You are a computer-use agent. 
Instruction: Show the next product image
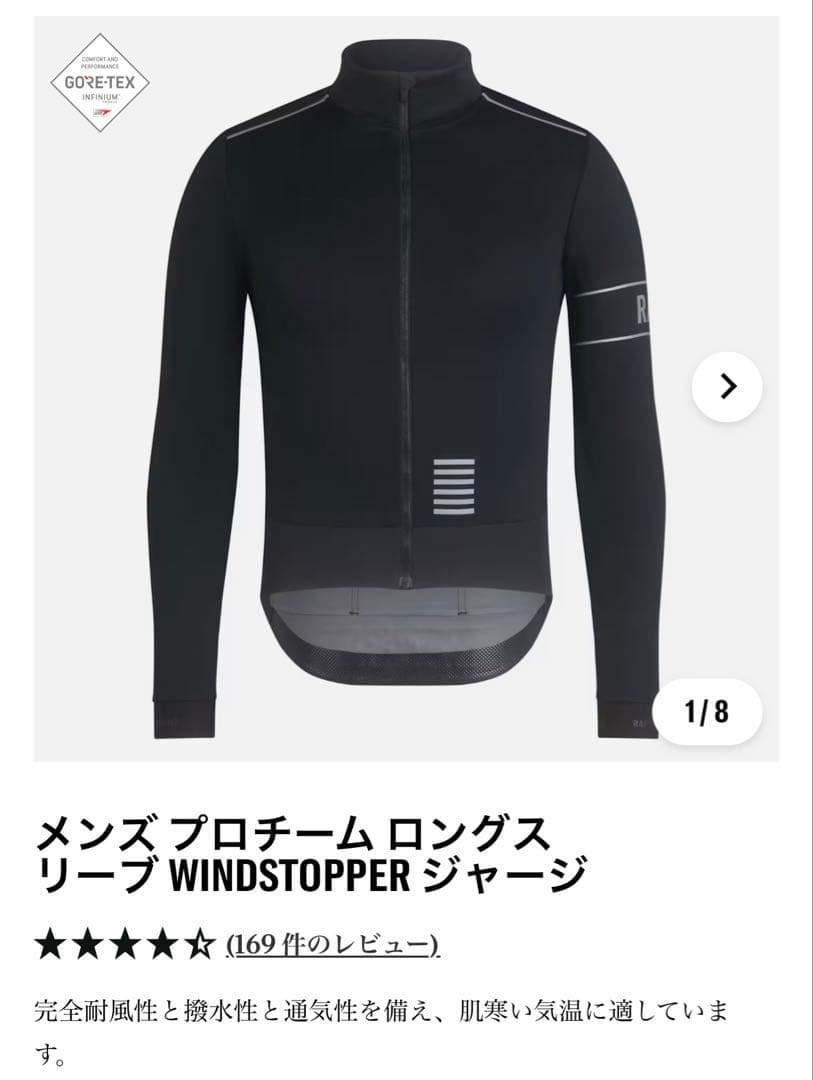(727, 386)
